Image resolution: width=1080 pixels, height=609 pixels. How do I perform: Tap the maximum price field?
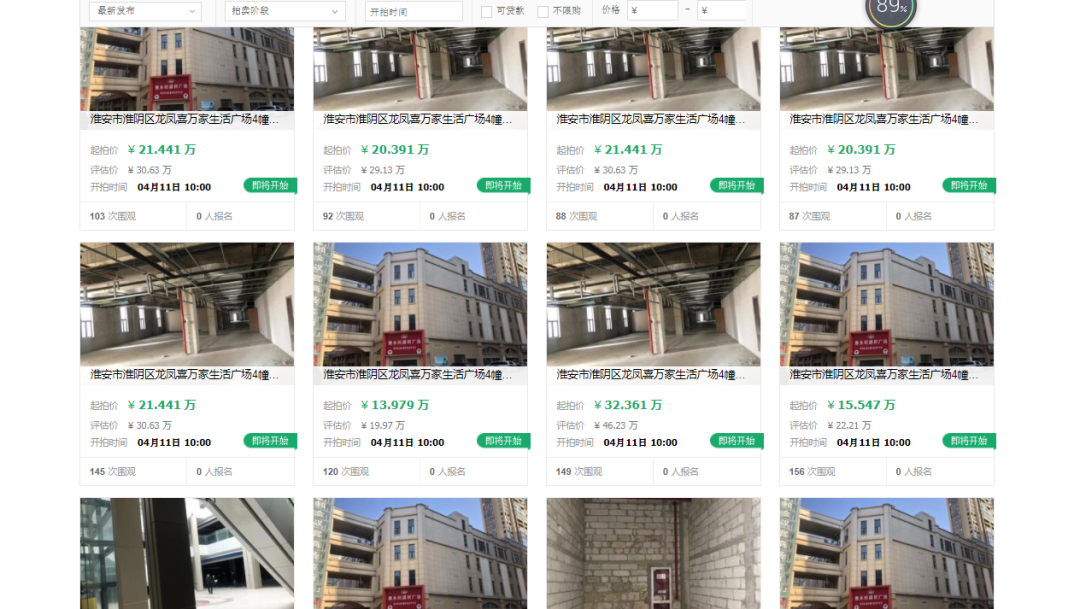coord(722,11)
